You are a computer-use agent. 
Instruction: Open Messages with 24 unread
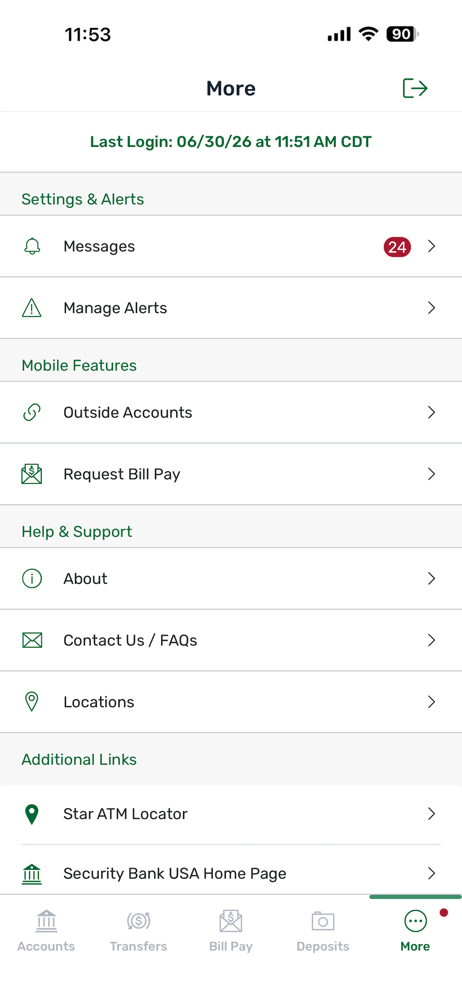pos(231,246)
